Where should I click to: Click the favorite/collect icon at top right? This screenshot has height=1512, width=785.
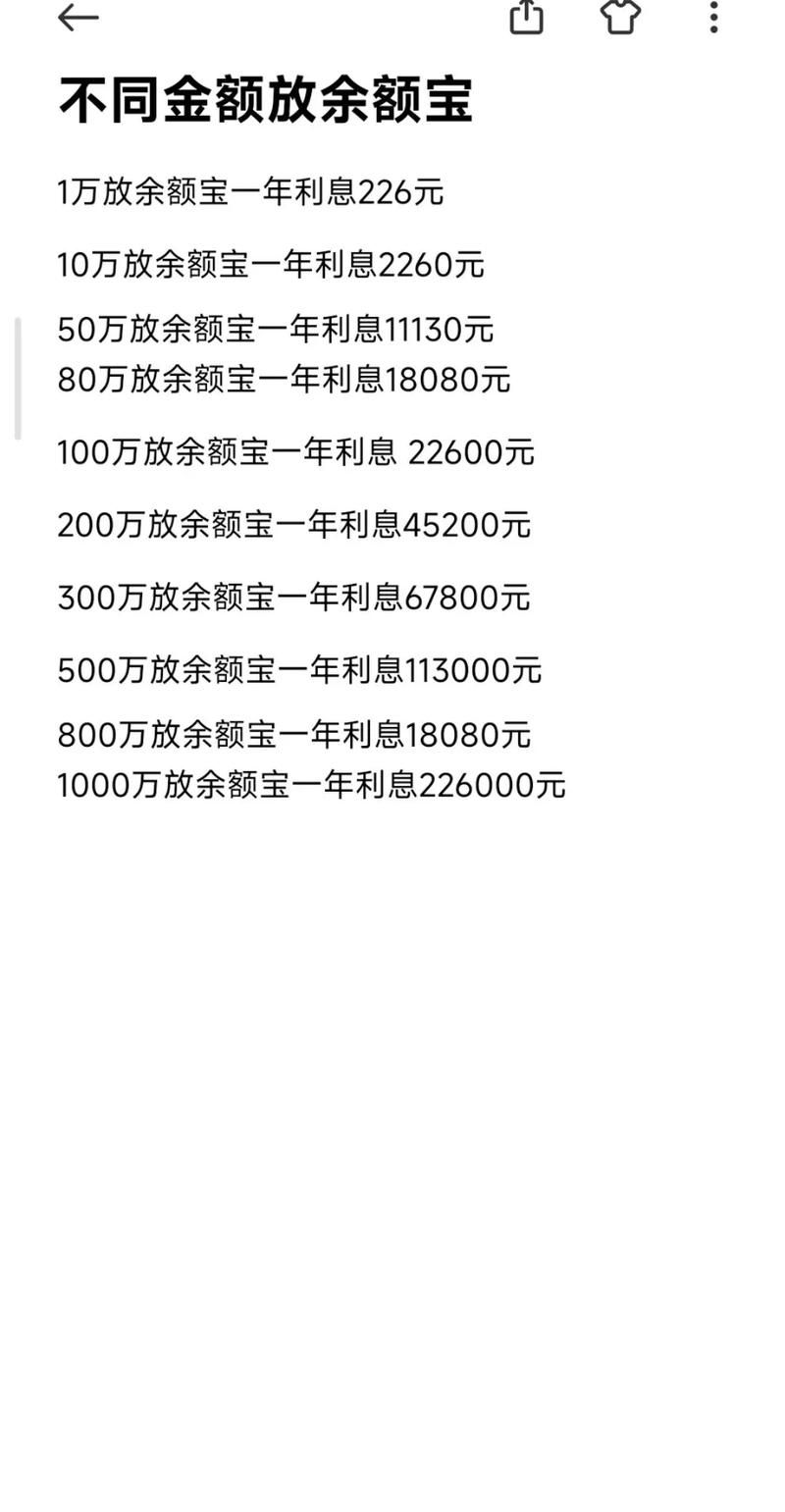620,17
